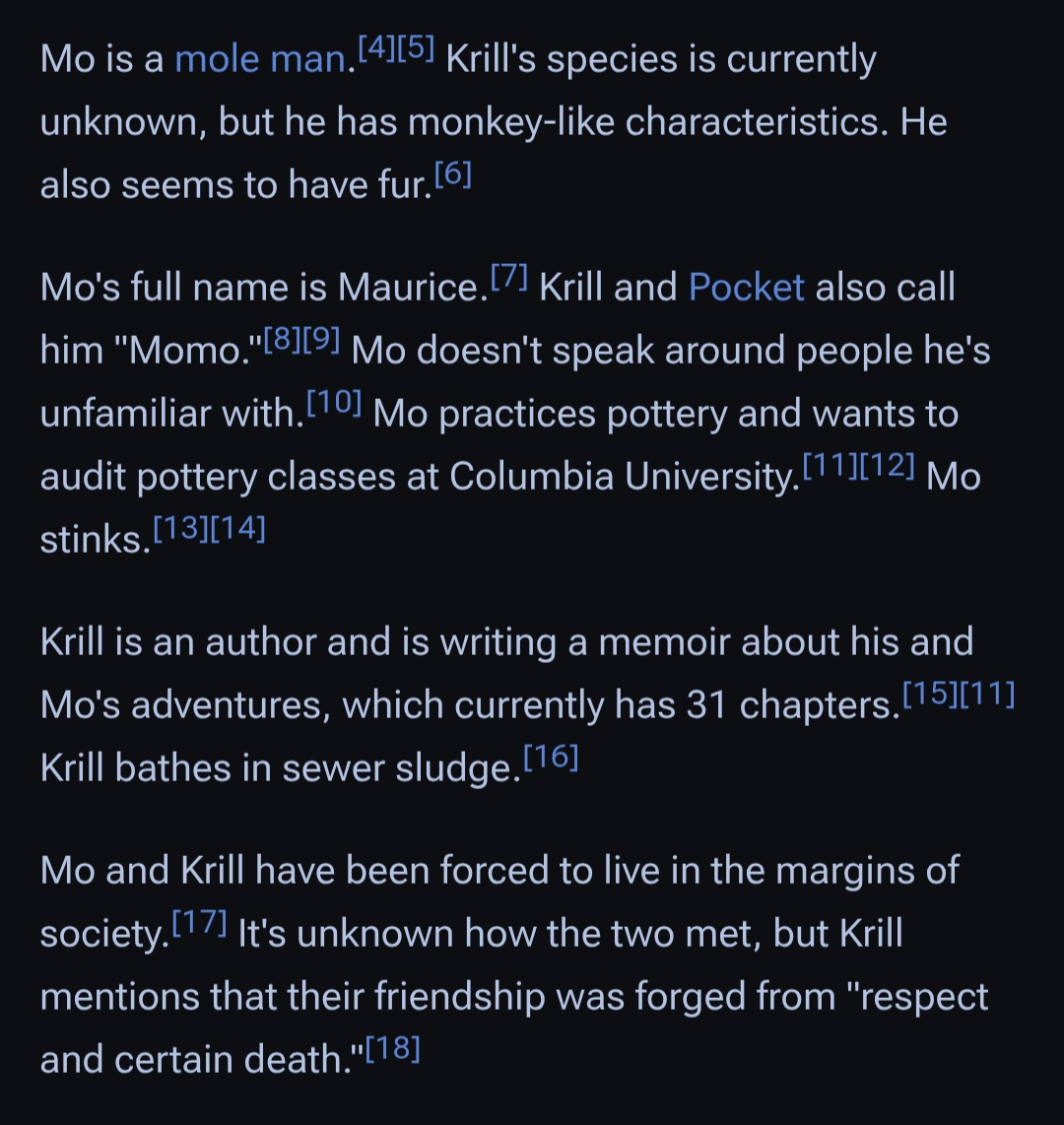The width and height of the screenshot is (1064, 1125).
Task: Open citation 4 after mole man
Action: click(376, 47)
